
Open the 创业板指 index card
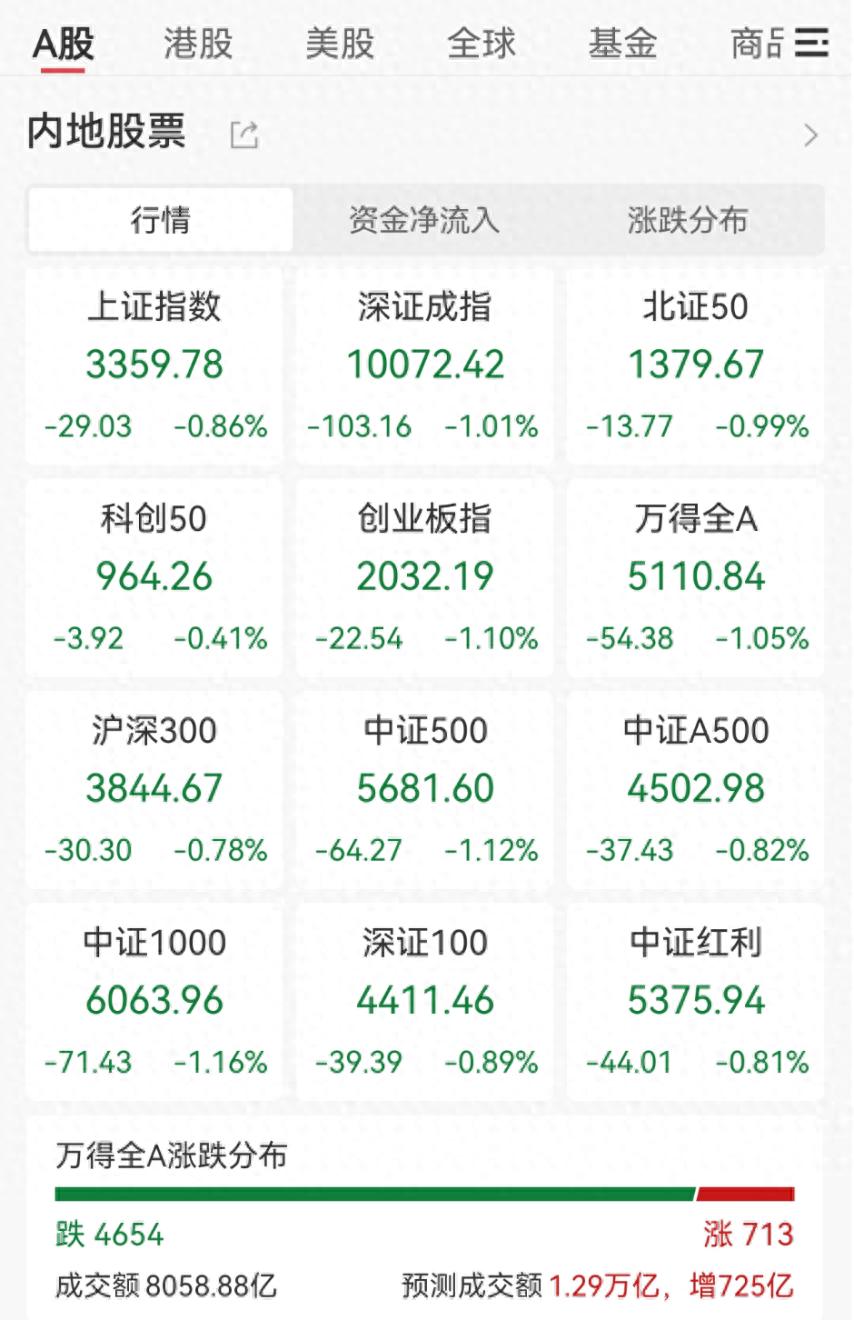tap(422, 577)
